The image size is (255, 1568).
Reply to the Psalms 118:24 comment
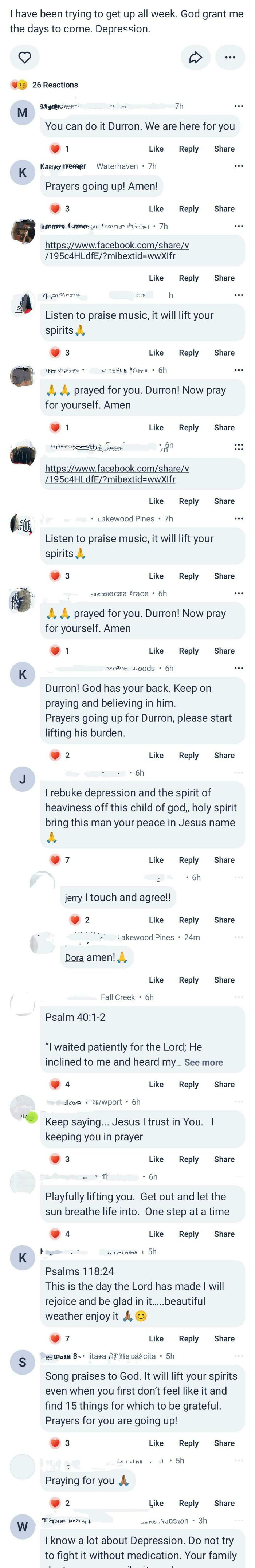coord(189,1338)
